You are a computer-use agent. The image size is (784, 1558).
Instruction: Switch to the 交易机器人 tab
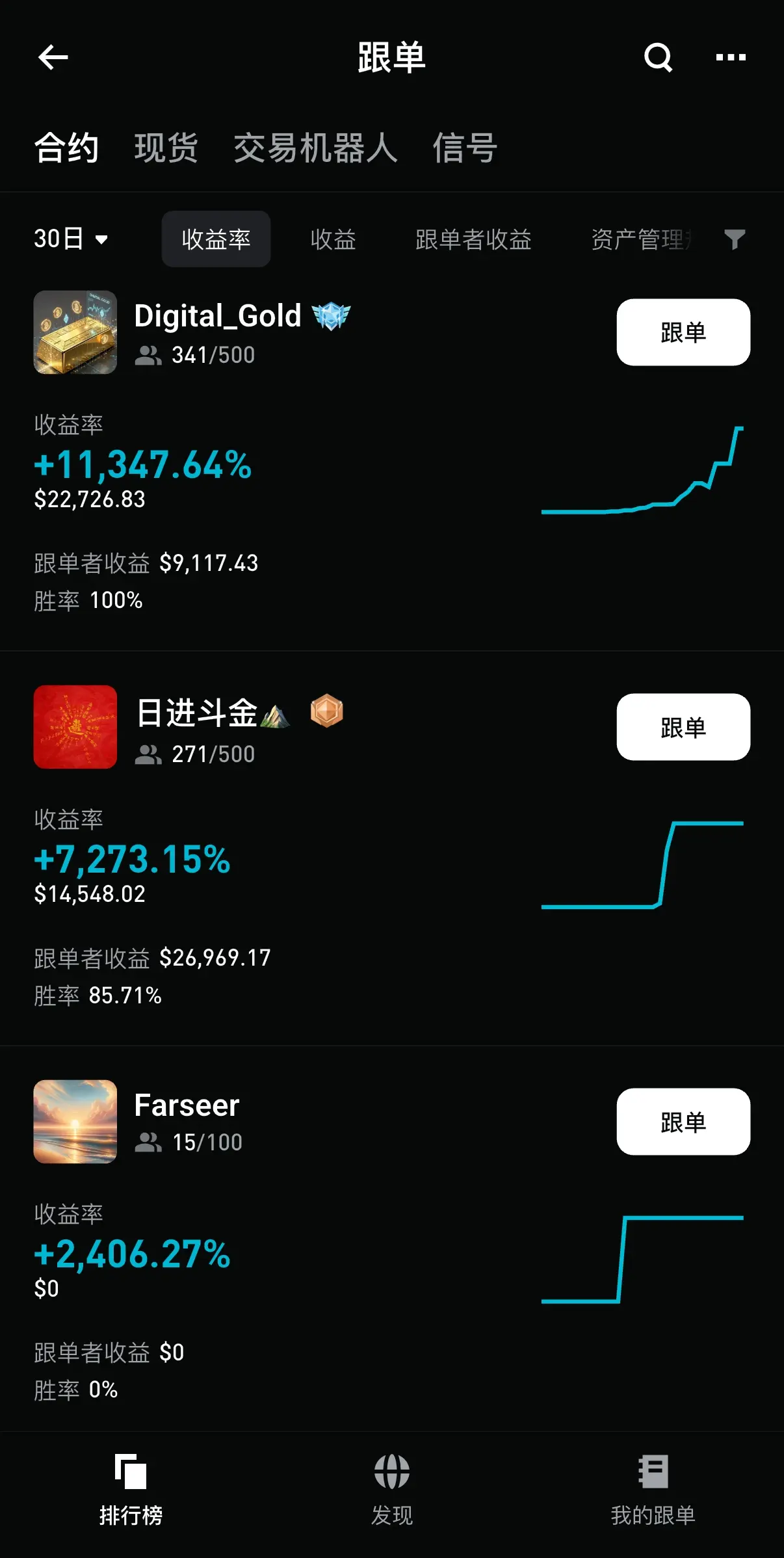[x=315, y=148]
